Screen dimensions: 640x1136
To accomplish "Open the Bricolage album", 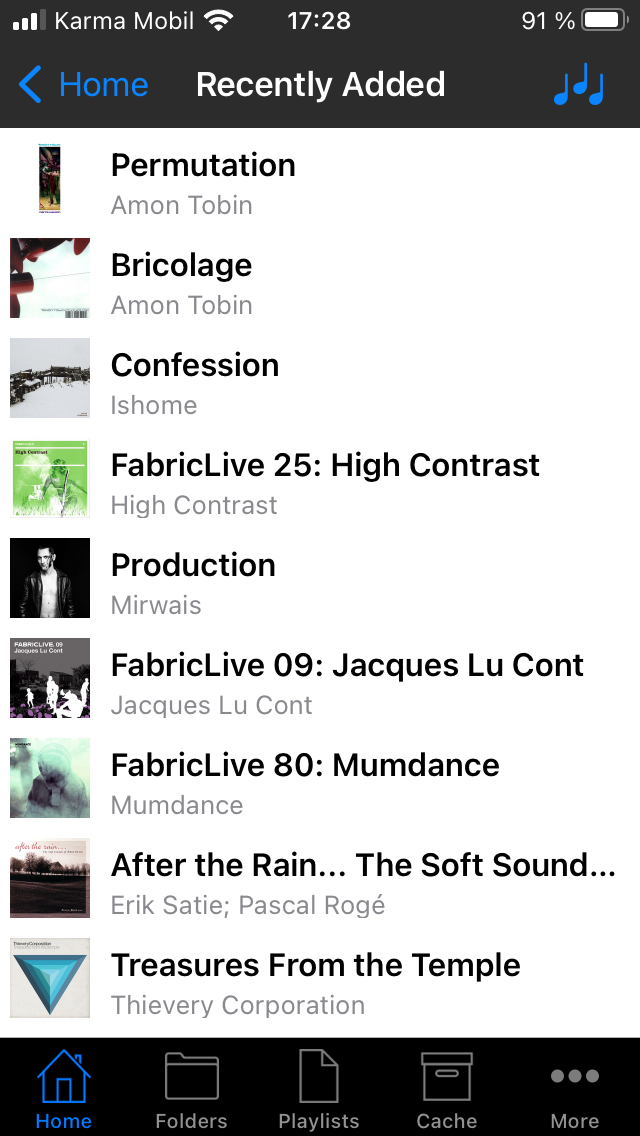I will click(320, 278).
